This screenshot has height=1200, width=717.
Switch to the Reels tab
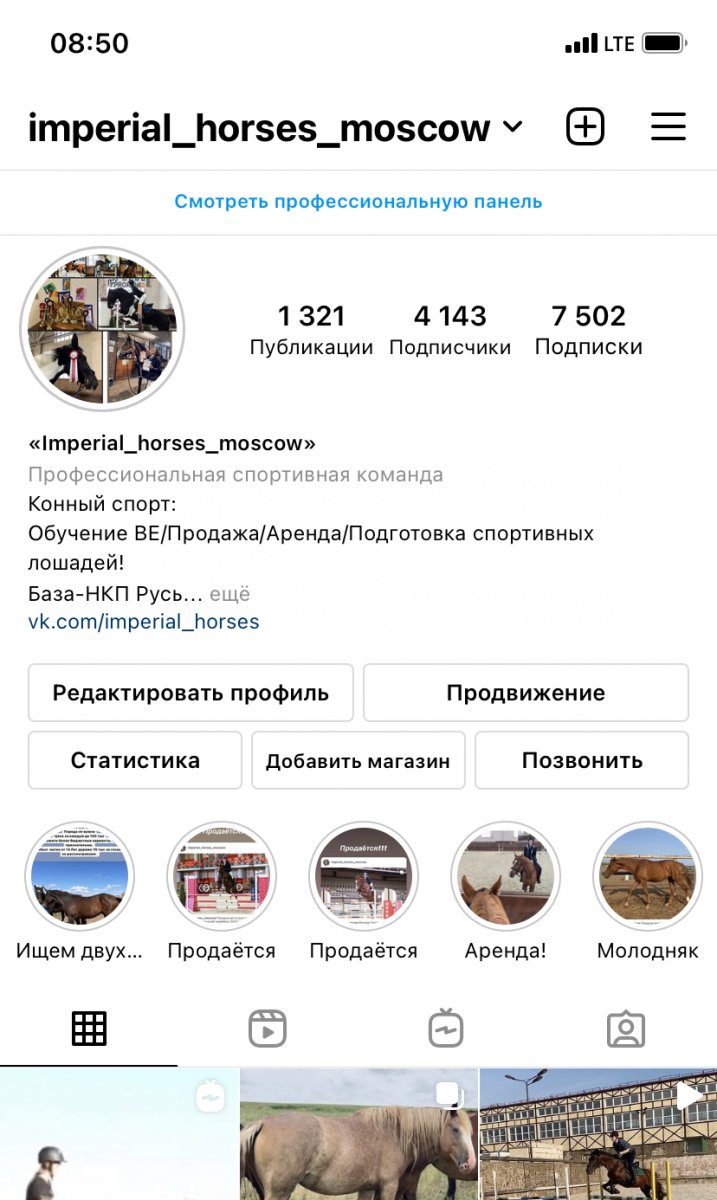pos(267,1028)
